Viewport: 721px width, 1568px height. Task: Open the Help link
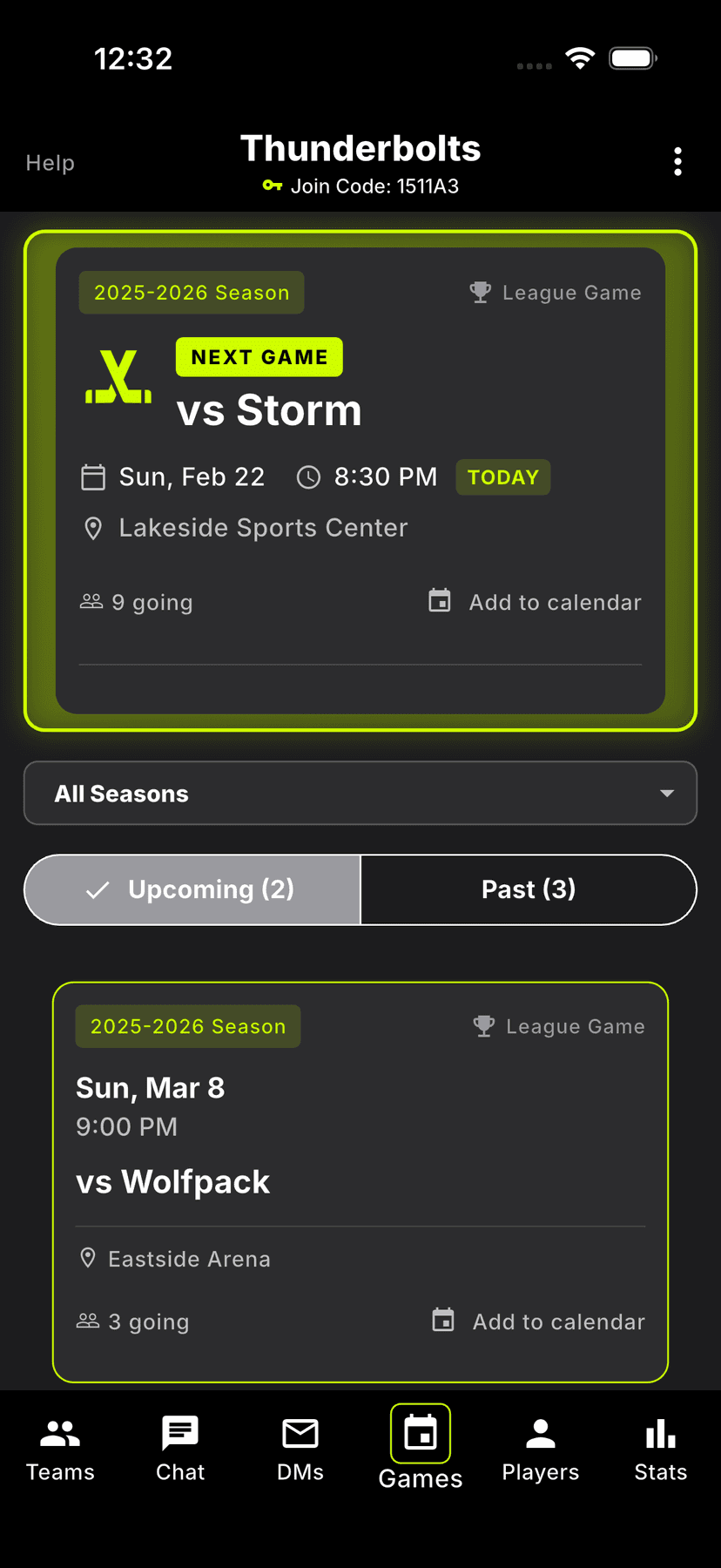[50, 163]
